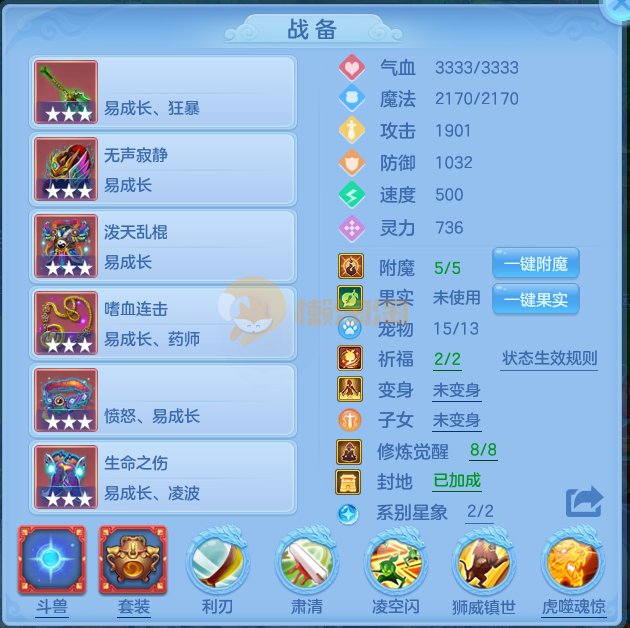Viewport: 630px width, 628px height.
Task: Share via the arrow icon
Action: click(x=585, y=502)
